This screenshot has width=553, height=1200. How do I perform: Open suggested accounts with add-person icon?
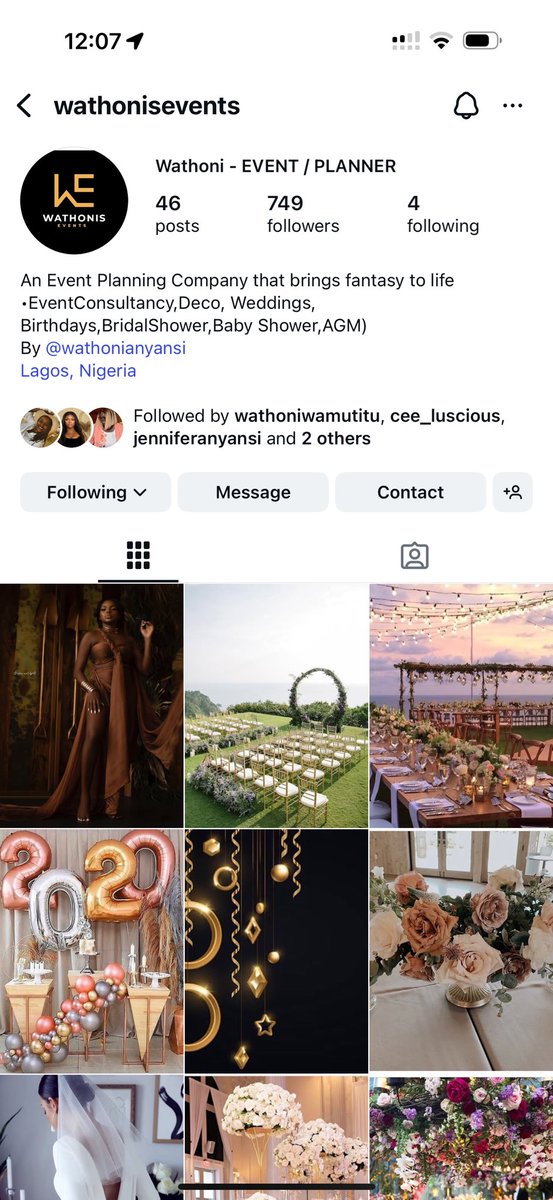(513, 492)
